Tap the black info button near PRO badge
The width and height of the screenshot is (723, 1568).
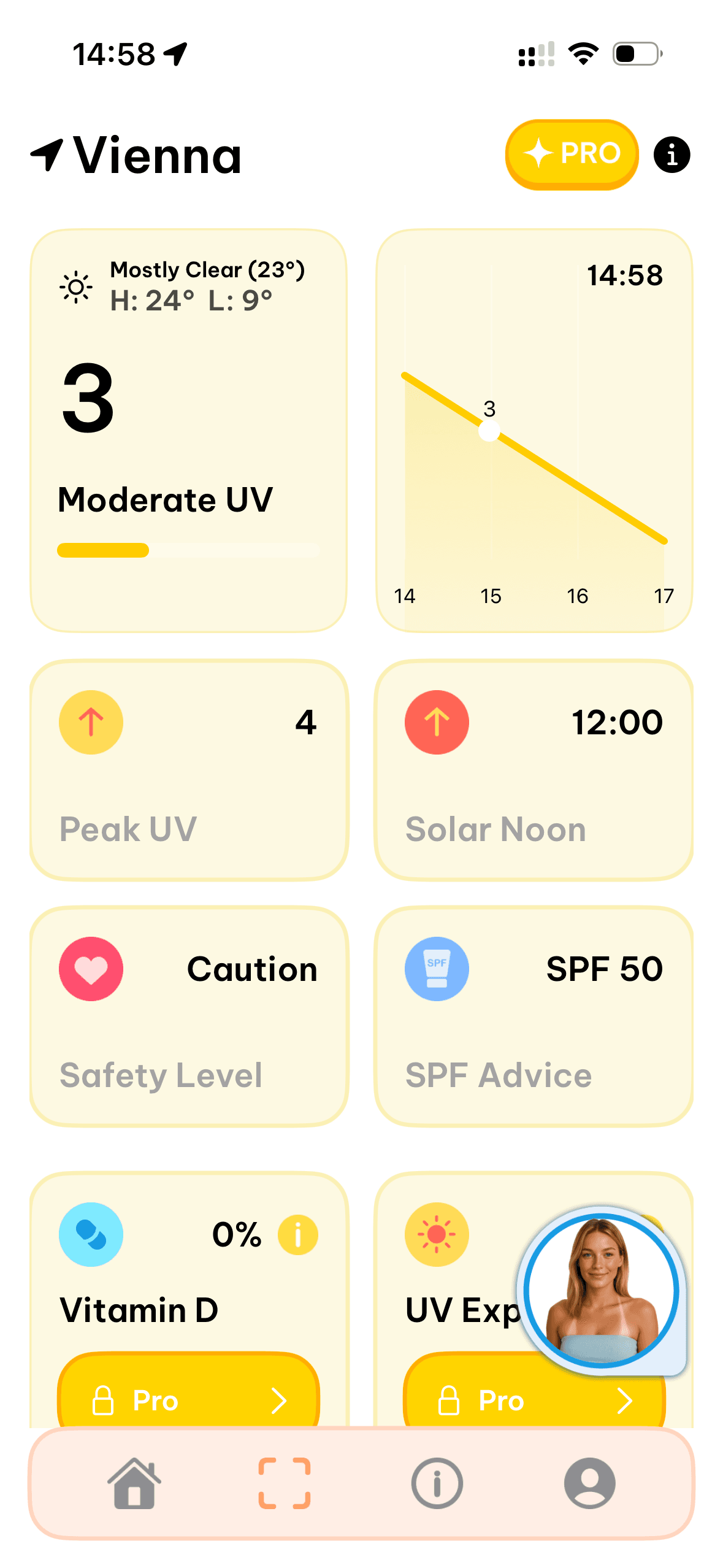(x=672, y=155)
